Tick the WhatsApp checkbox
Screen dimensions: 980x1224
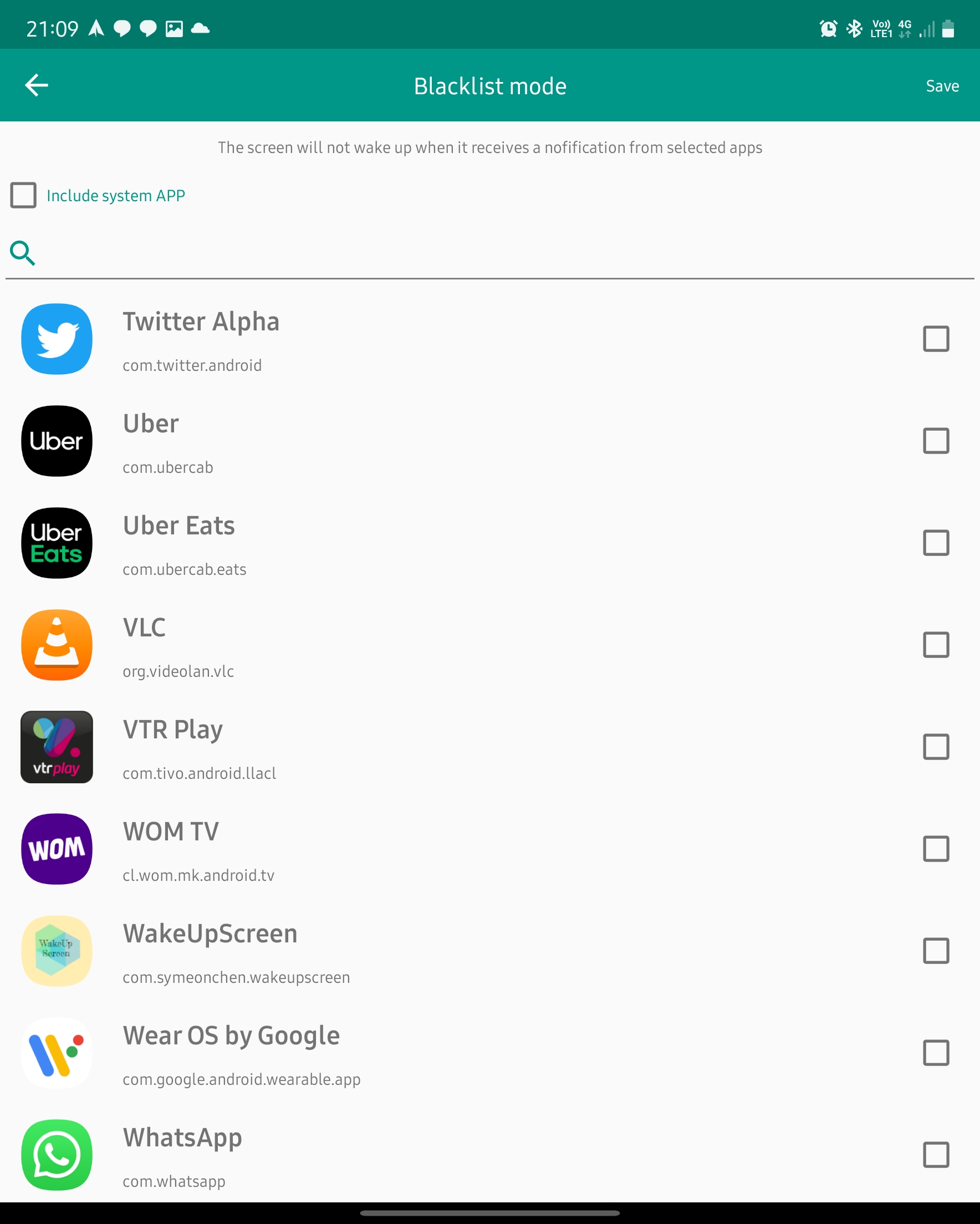(936, 1155)
